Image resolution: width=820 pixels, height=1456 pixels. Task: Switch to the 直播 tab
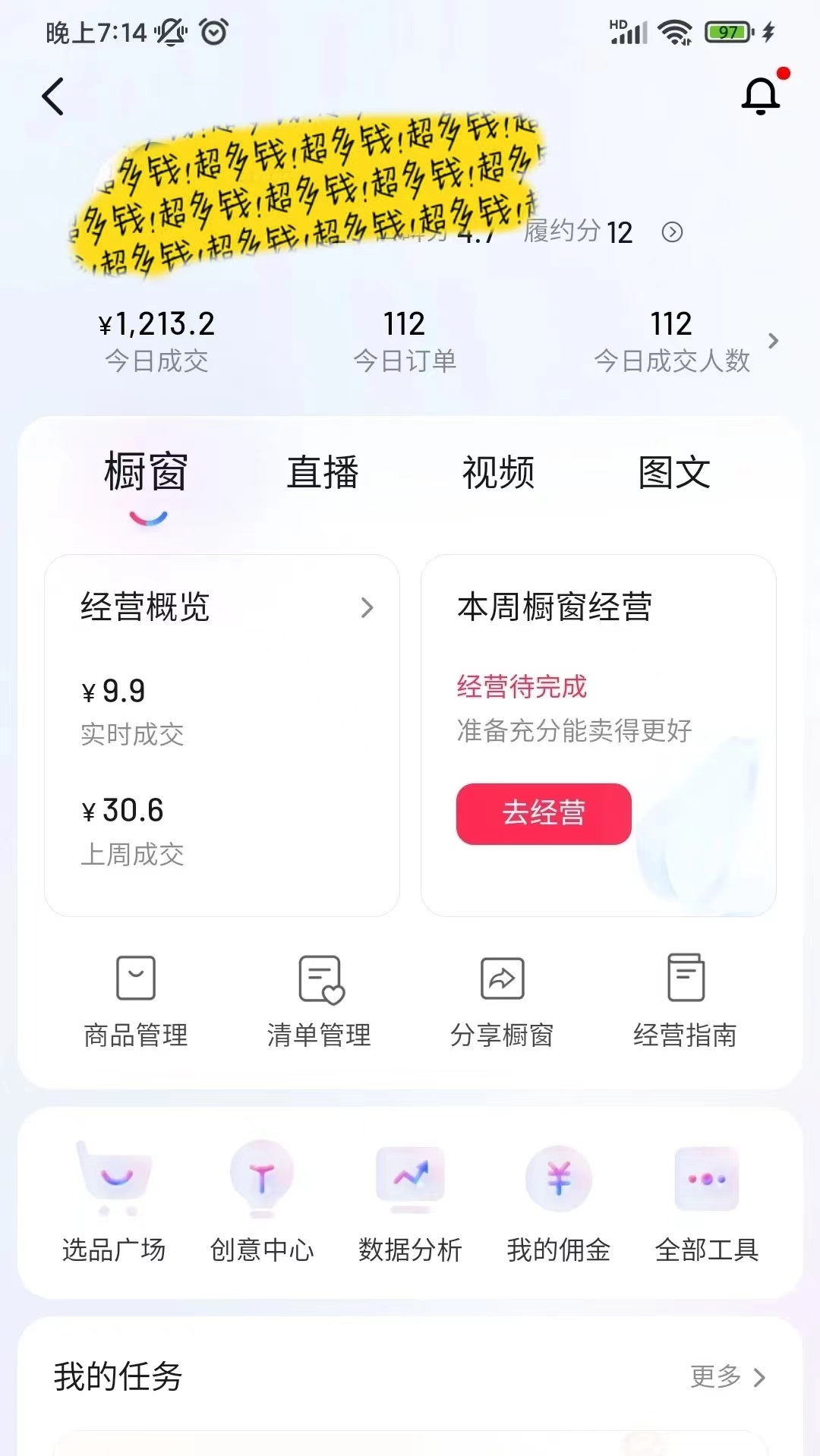(323, 473)
